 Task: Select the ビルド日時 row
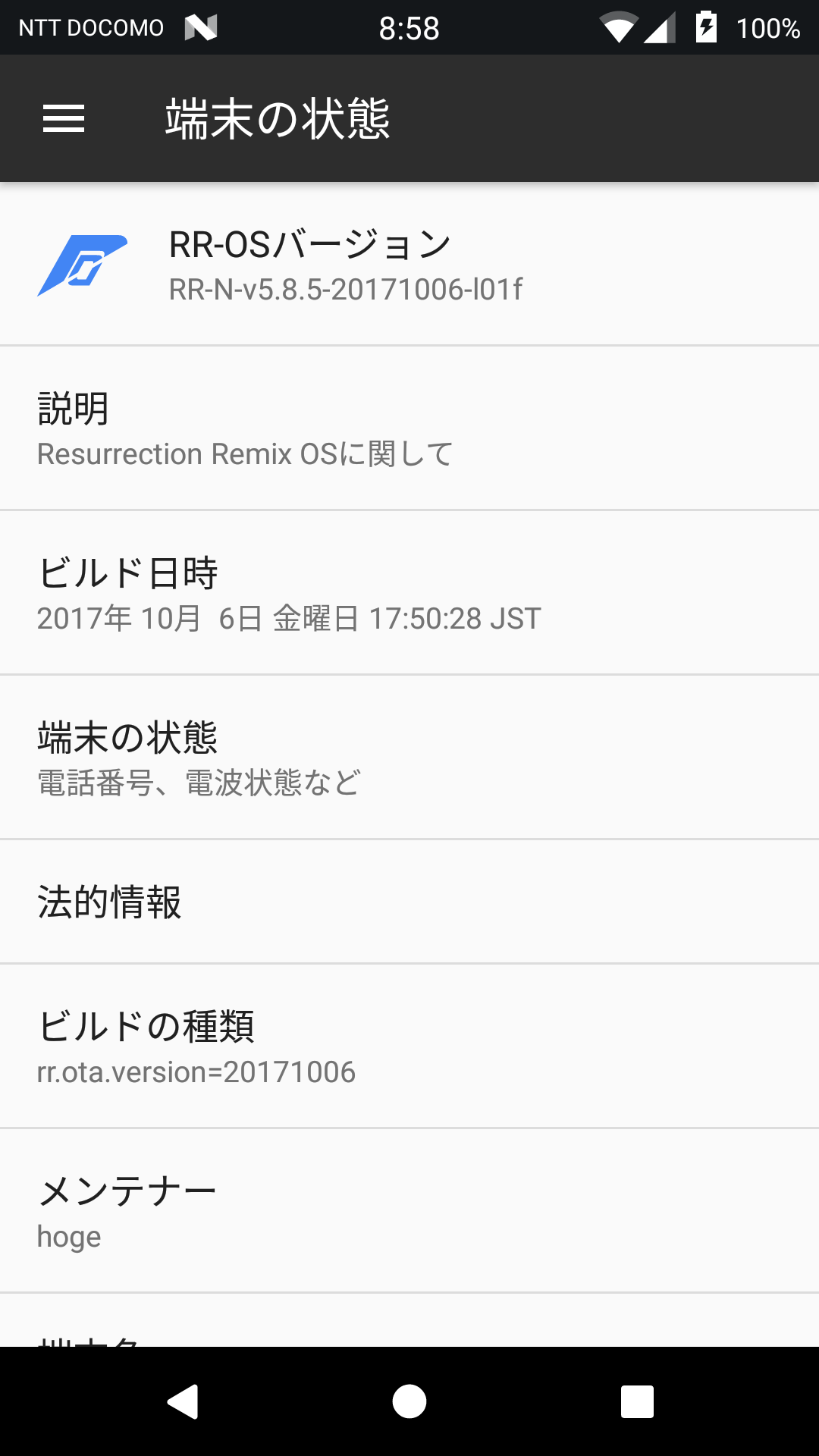click(x=409, y=593)
